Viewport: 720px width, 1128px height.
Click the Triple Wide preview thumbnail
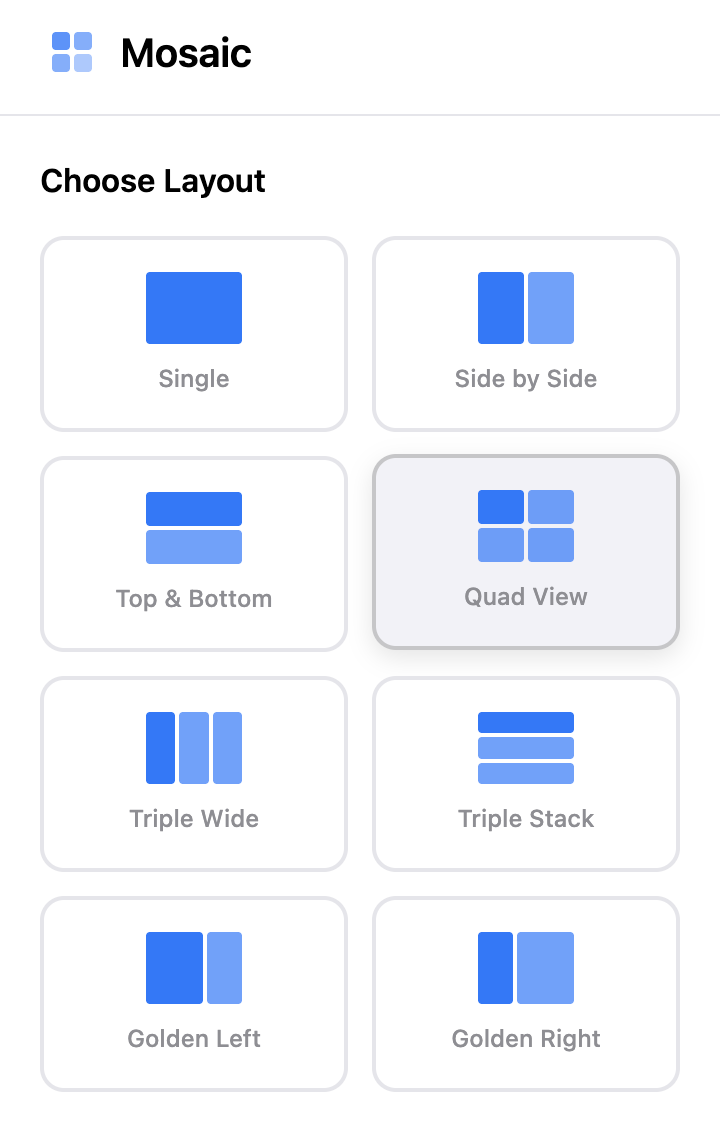(194, 747)
